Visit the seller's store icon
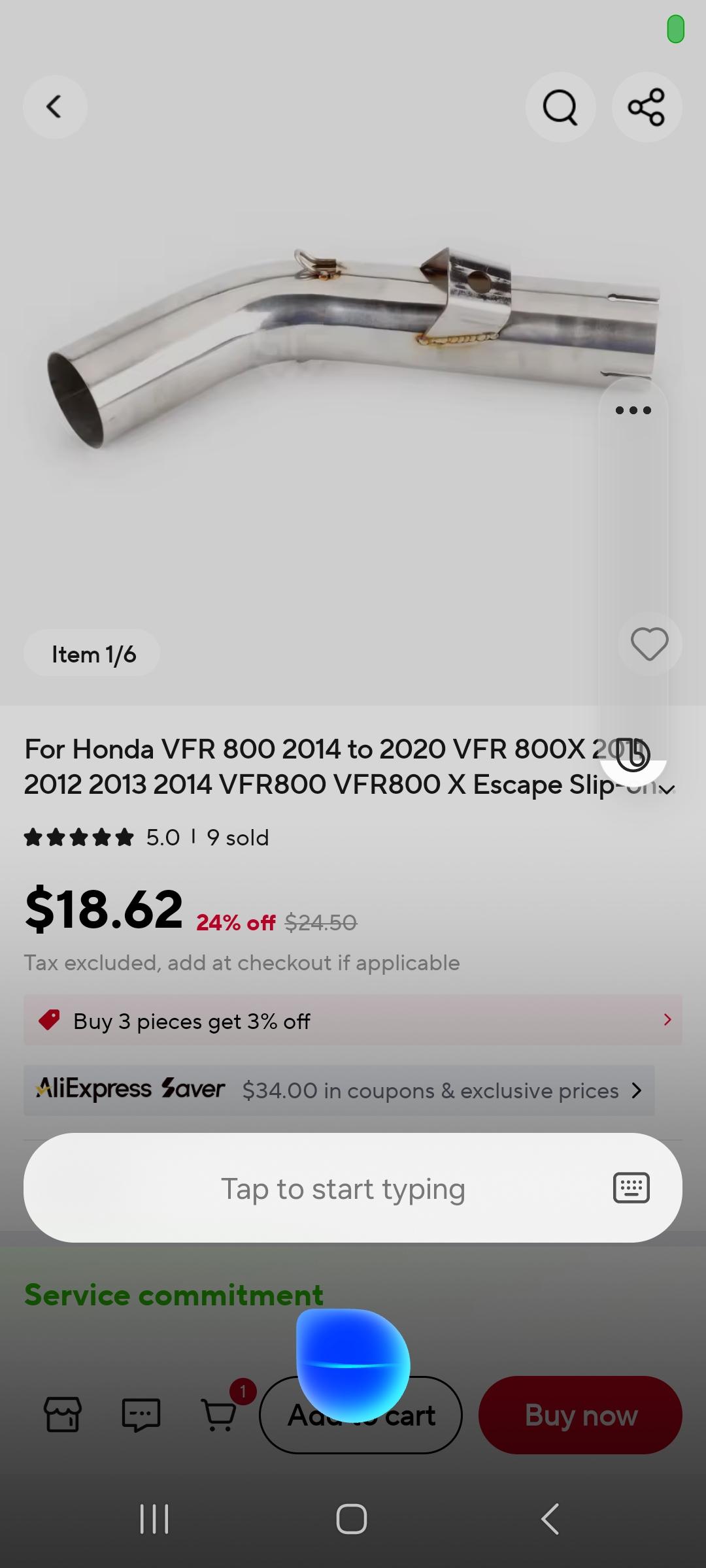 click(63, 1414)
